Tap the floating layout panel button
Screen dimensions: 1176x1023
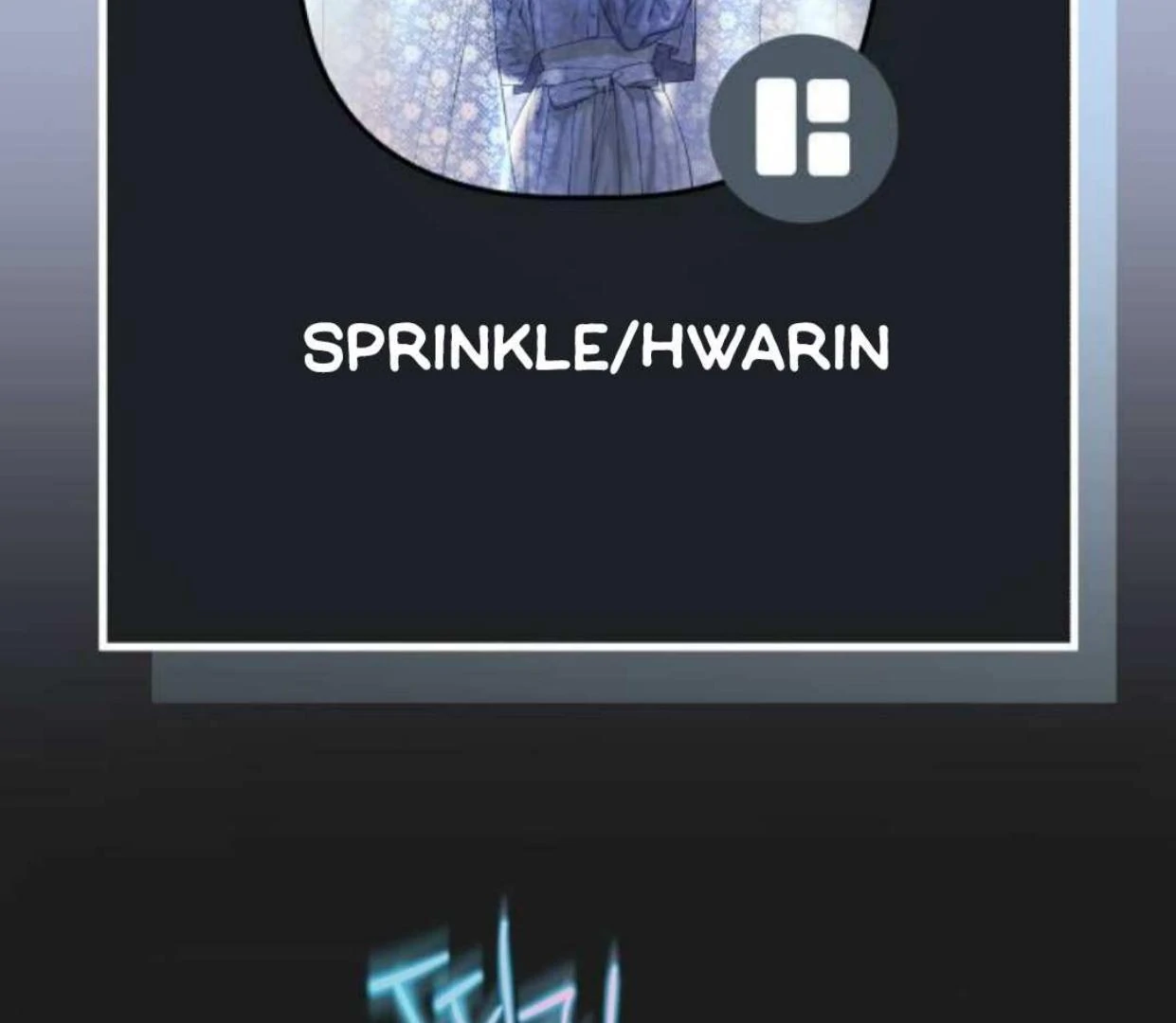803,128
